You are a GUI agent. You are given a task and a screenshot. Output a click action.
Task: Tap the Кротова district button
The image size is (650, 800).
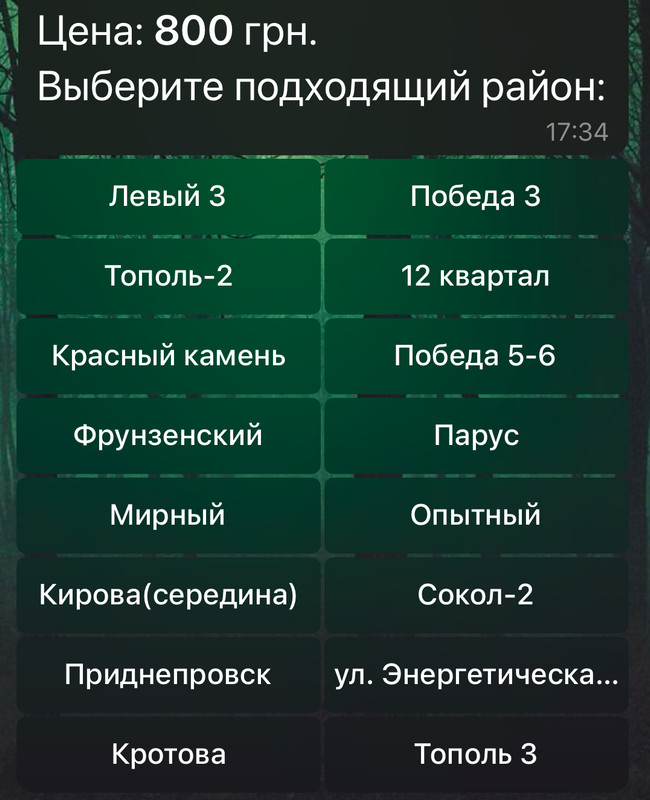click(168, 754)
